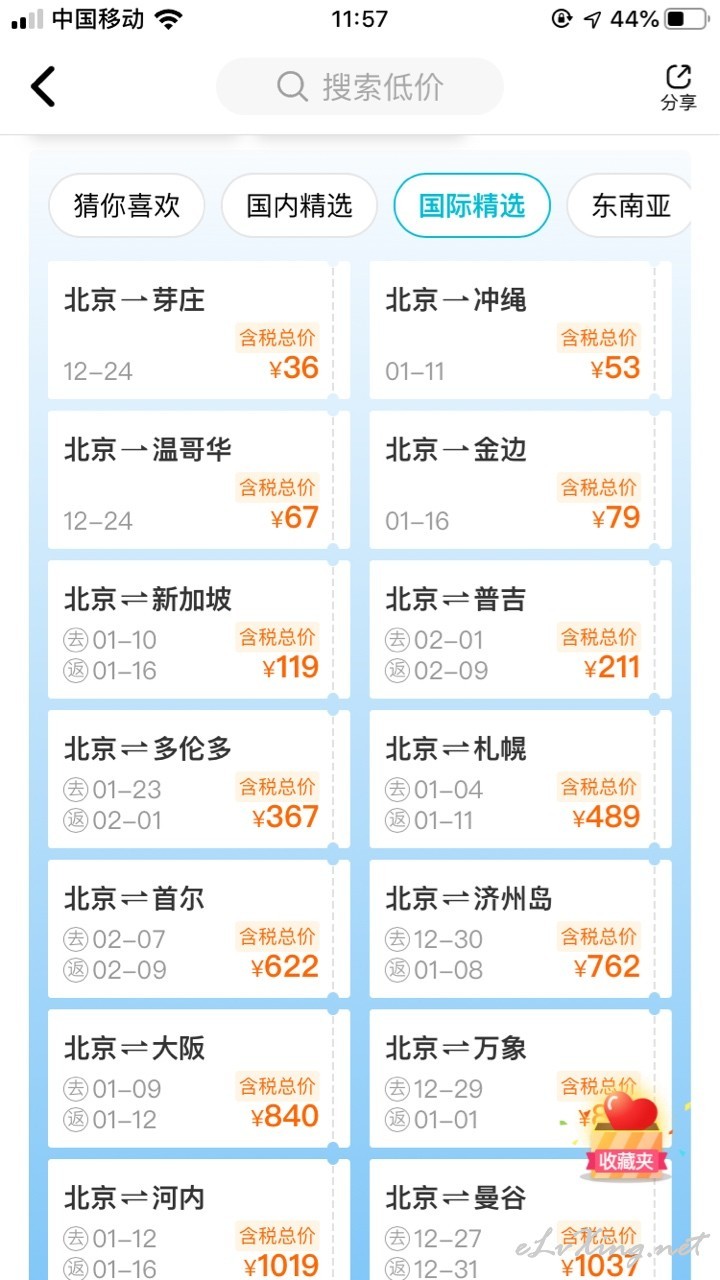Open the 北京 to 冲绳 flight card
This screenshot has width=720, height=1280.
coord(520,331)
